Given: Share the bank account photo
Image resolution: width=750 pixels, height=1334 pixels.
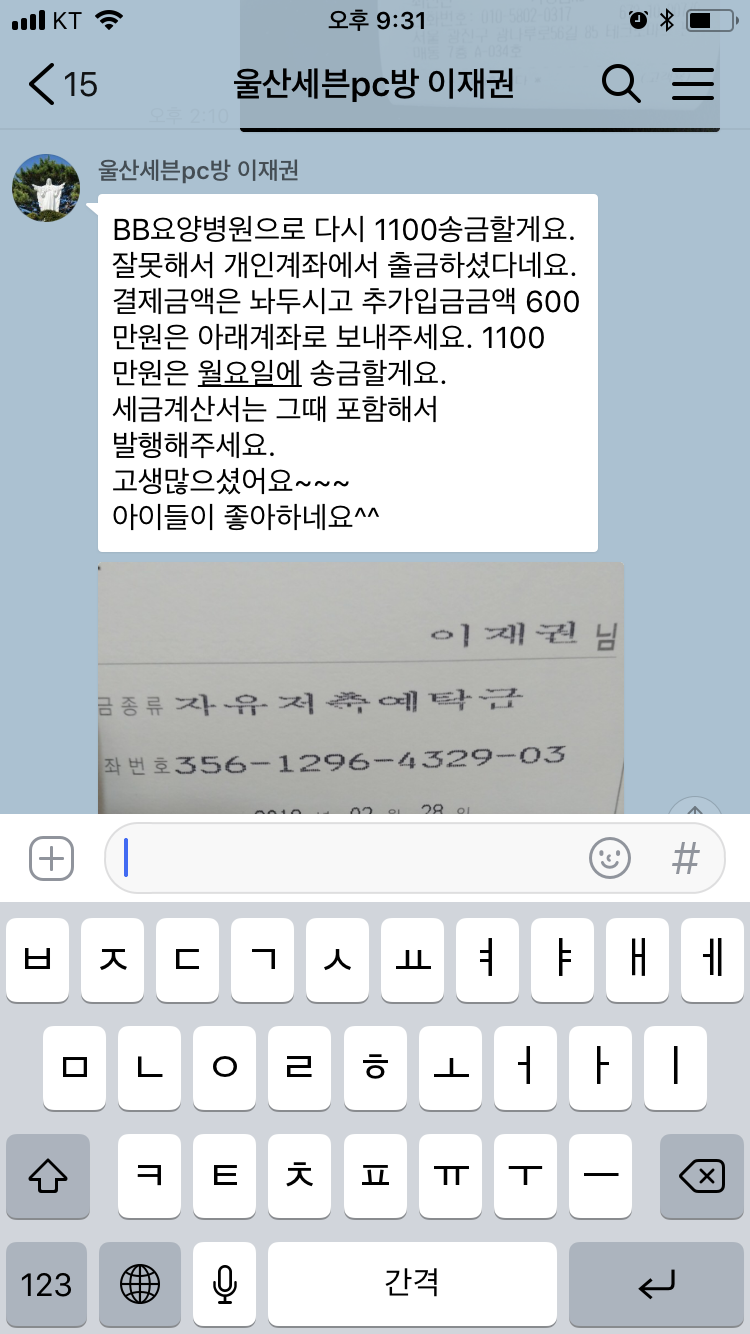Looking at the screenshot, I should point(694,806).
